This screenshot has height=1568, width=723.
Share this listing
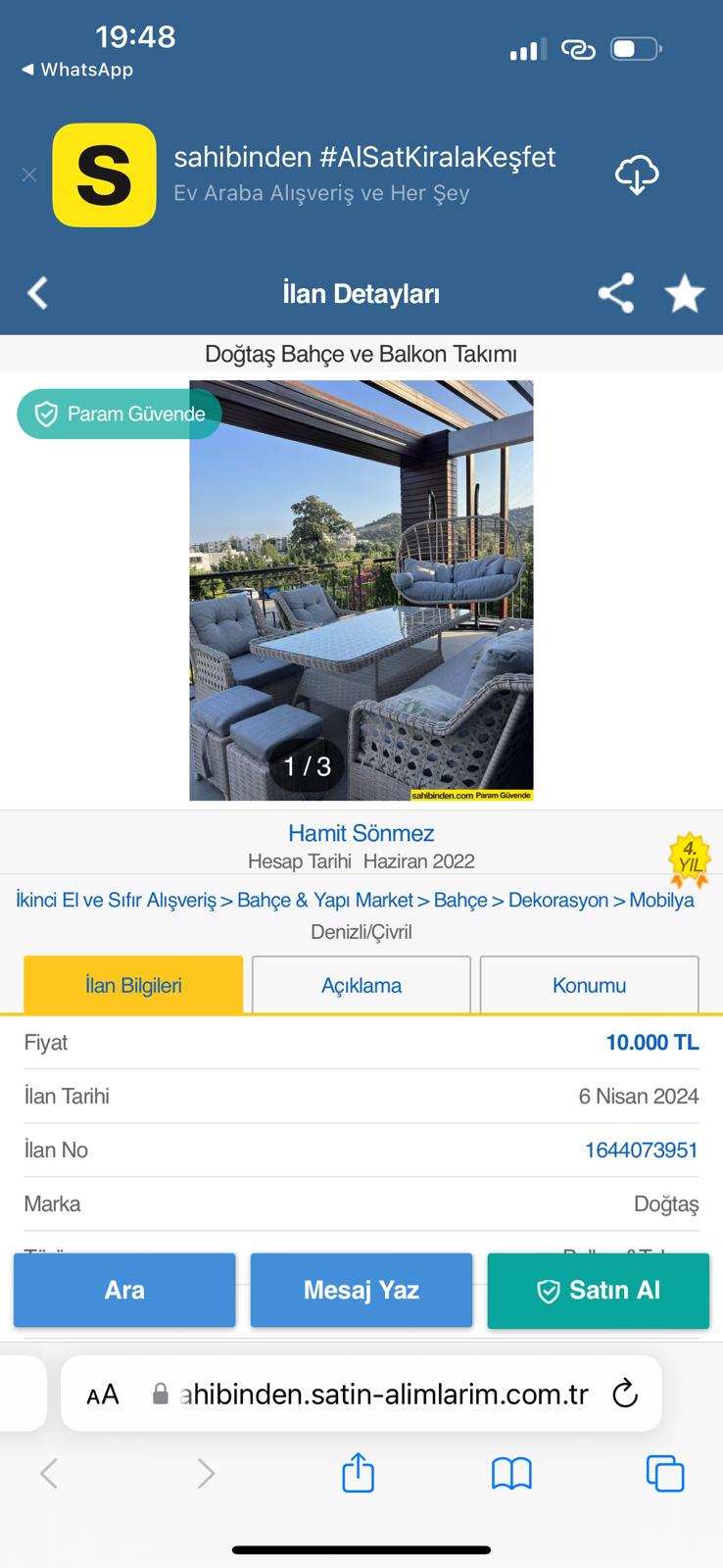tap(615, 293)
